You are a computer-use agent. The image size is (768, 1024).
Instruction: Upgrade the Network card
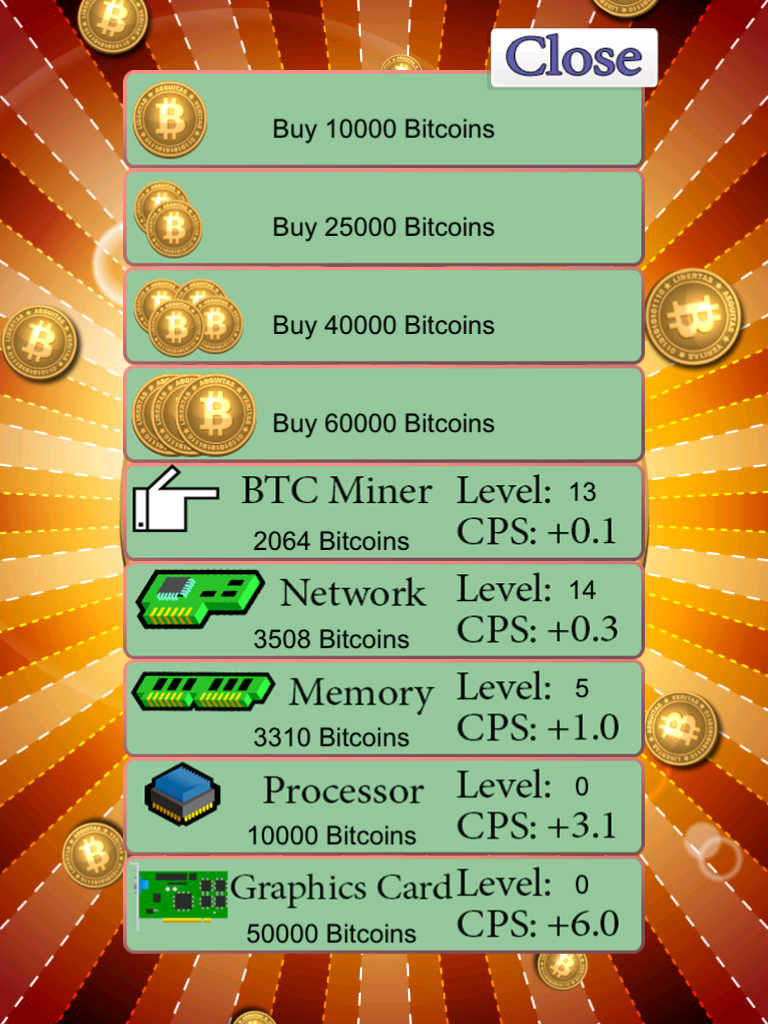coord(383,610)
